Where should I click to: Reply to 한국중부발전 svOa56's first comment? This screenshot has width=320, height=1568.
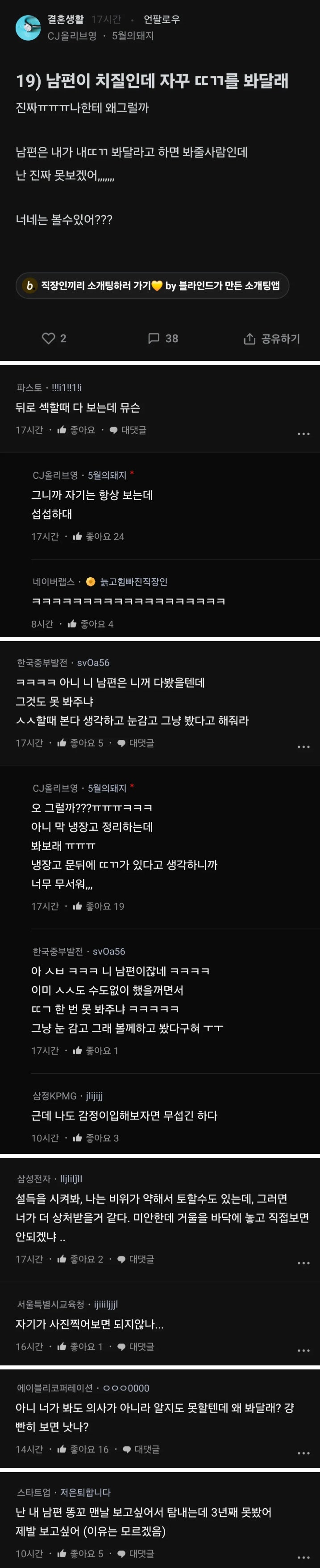pos(136,743)
